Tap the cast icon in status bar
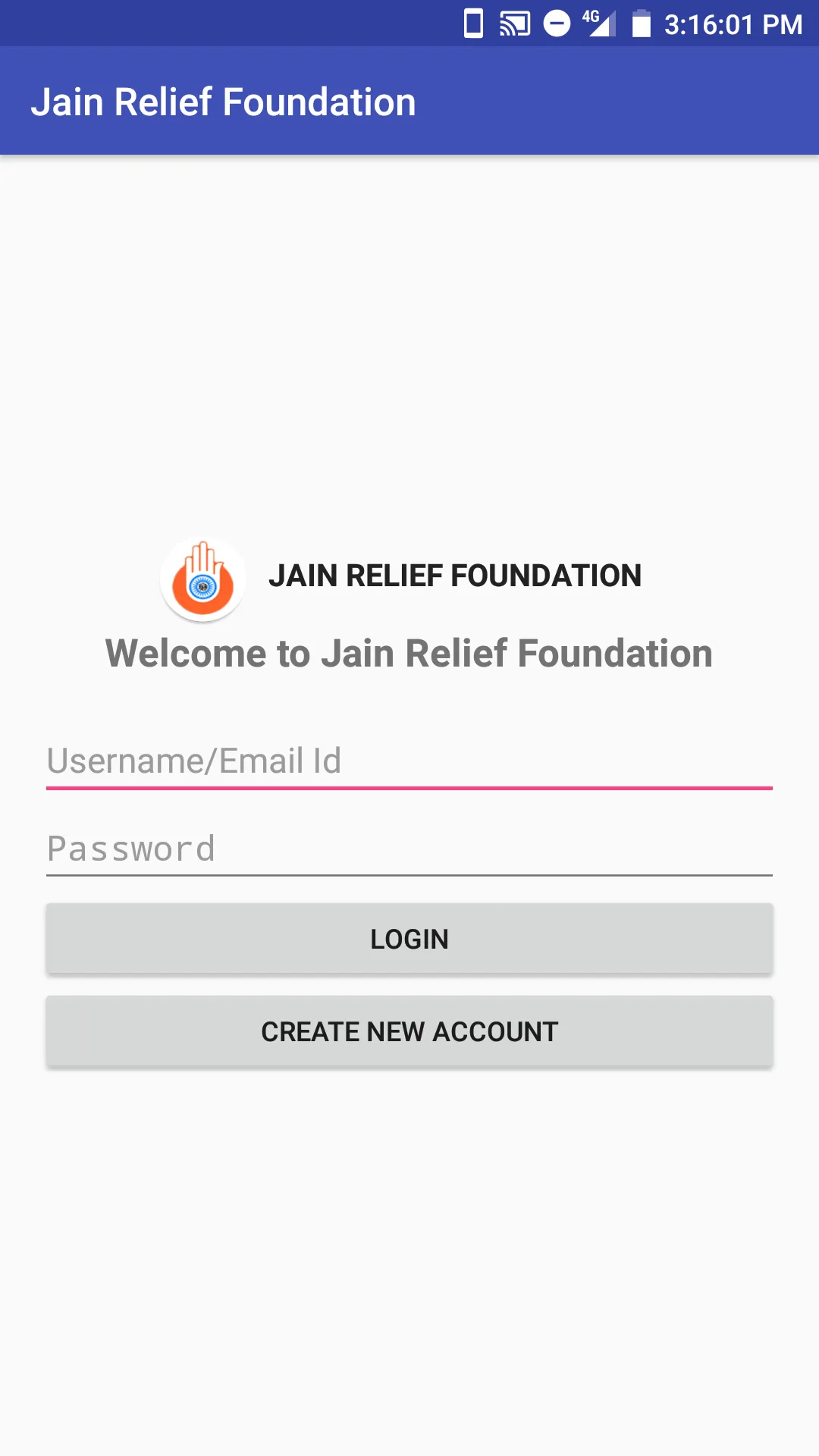819x1456 pixels. pos(514,24)
